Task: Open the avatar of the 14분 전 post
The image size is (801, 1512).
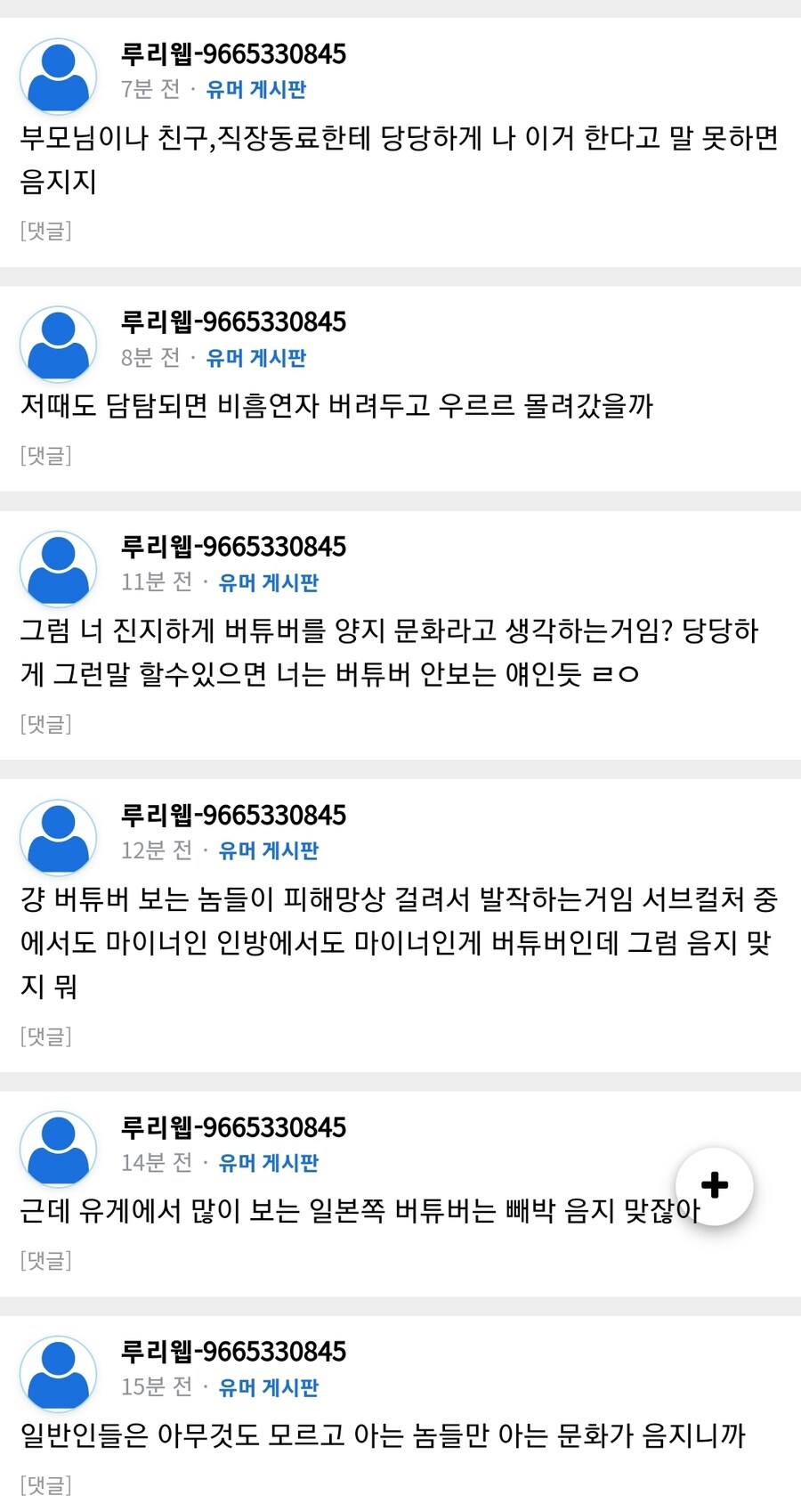Action: point(57,1149)
